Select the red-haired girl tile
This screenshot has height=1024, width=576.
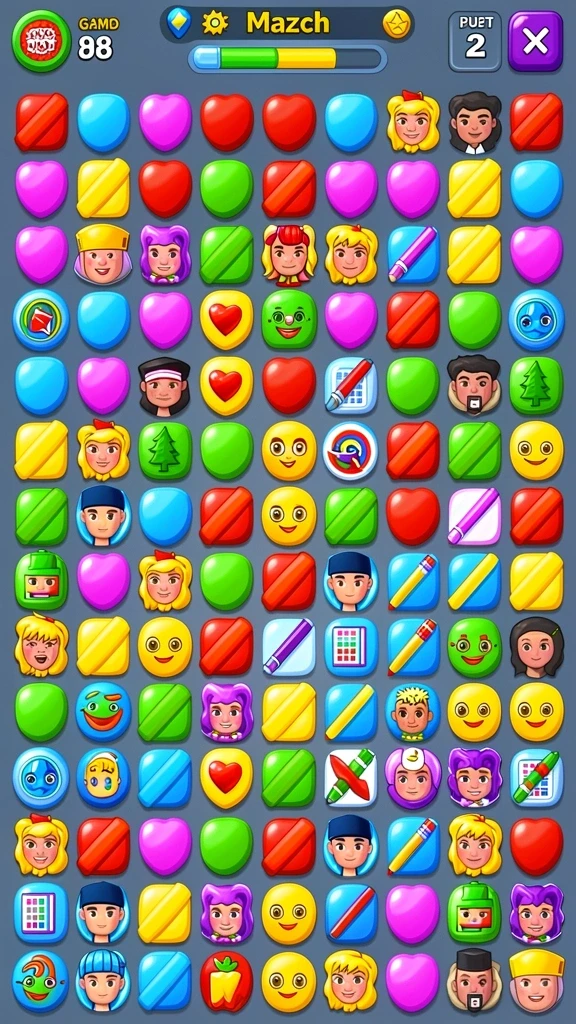pyautogui.click(x=289, y=255)
